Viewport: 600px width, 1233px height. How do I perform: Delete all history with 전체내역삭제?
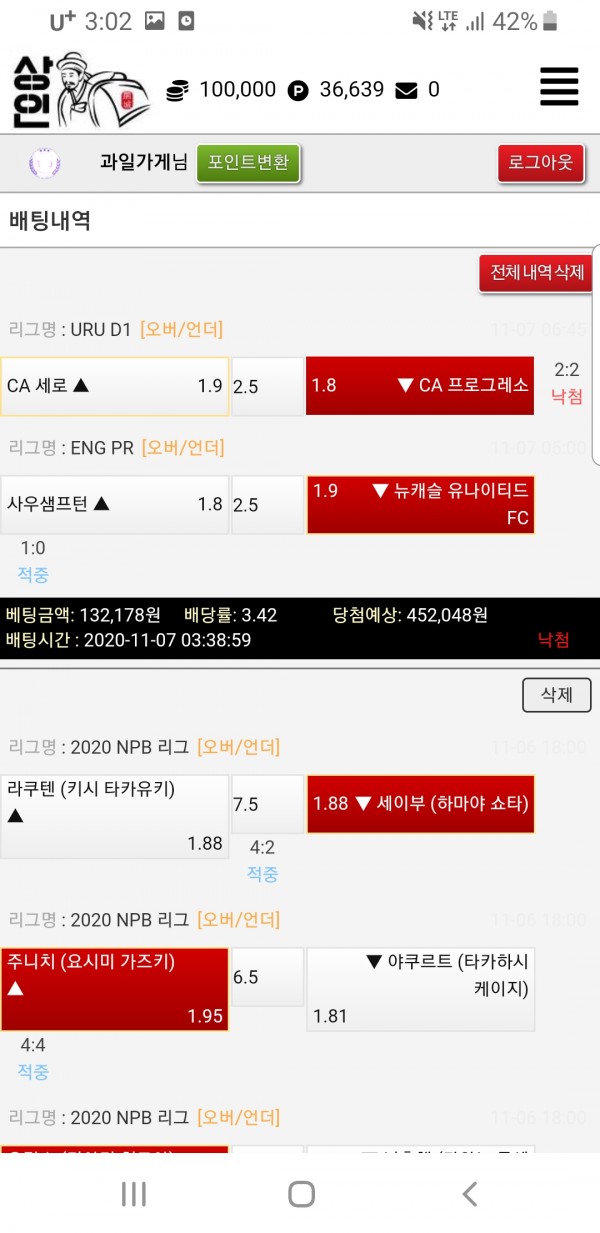click(536, 273)
